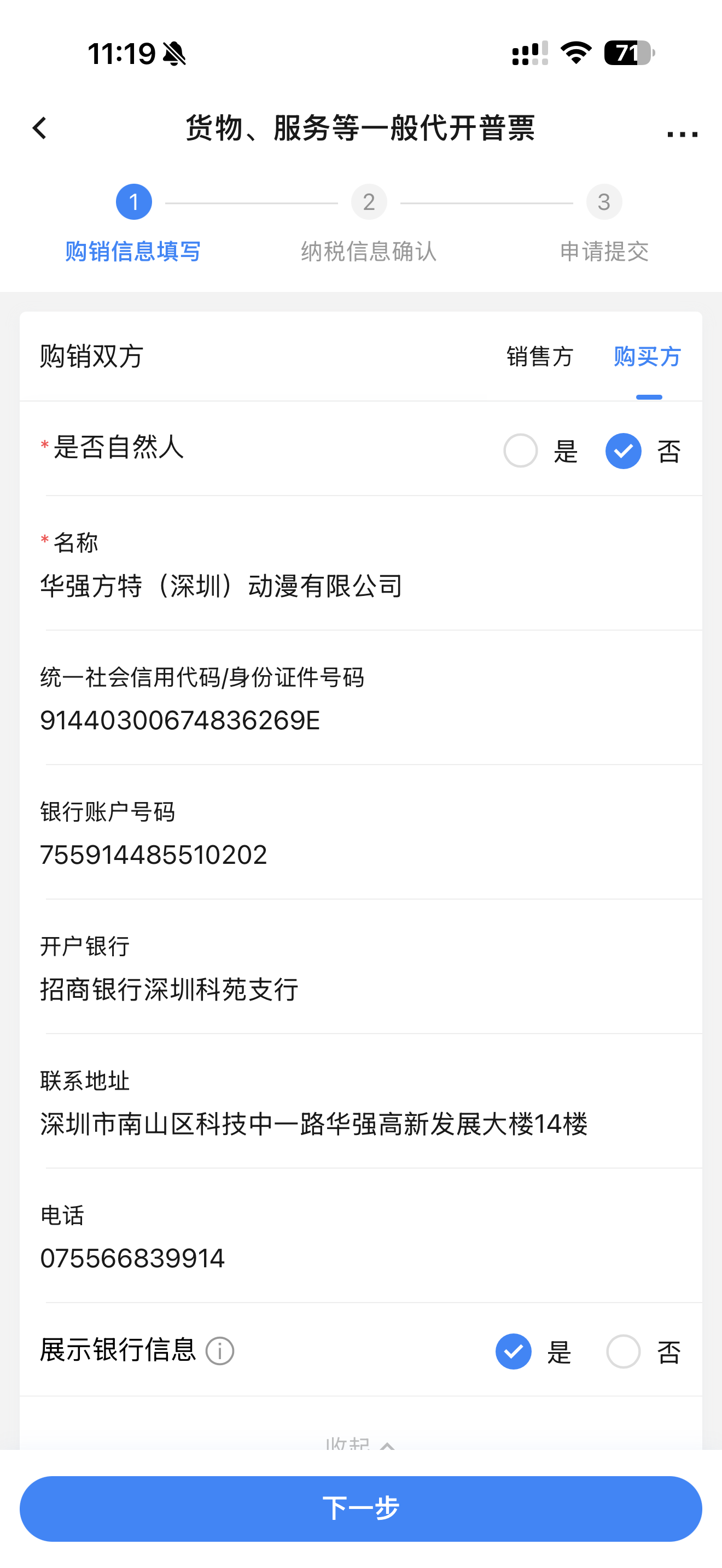722x1568 pixels.
Task: Select the 购买方 tab
Action: [647, 356]
